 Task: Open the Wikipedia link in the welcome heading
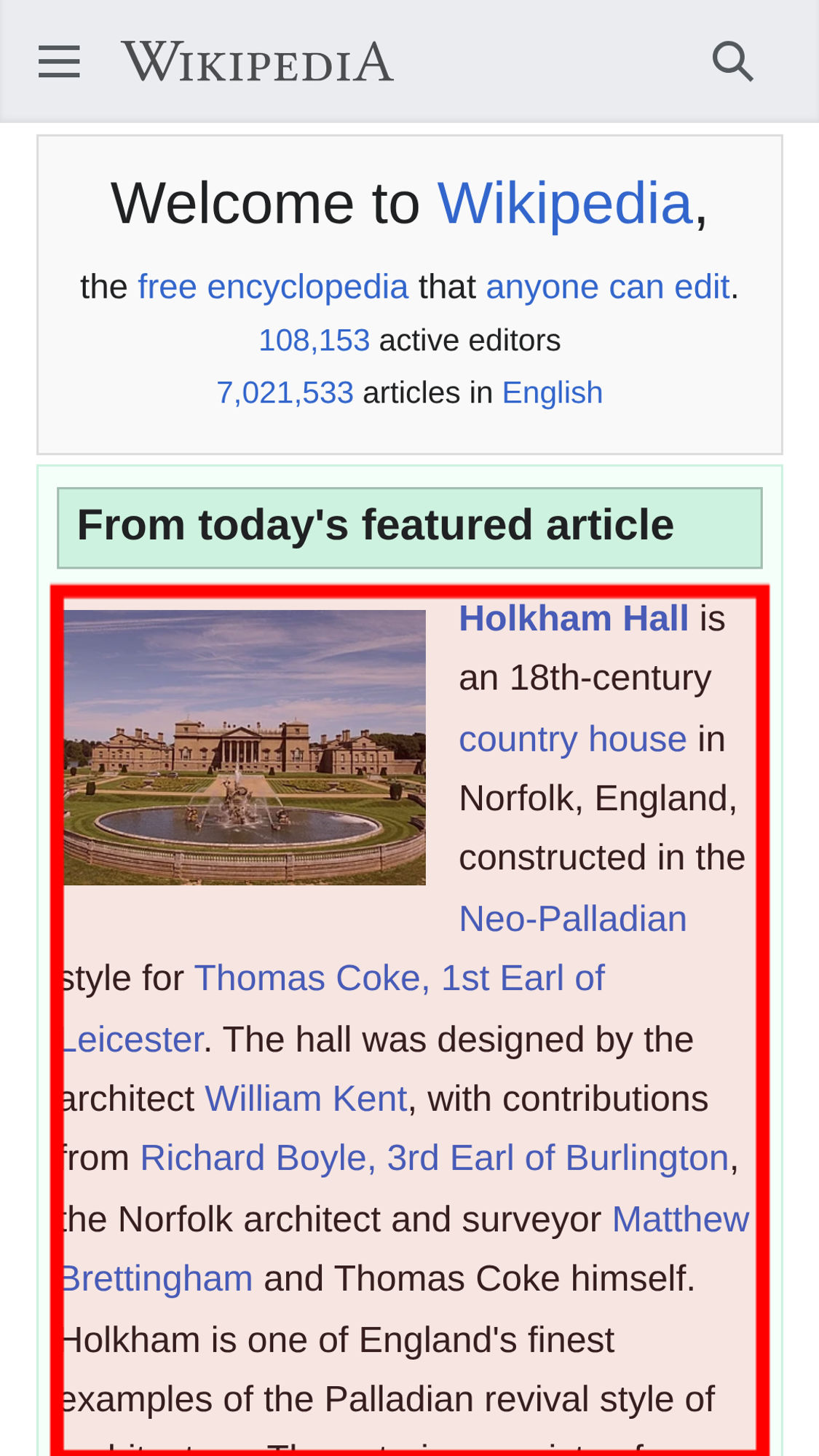pyautogui.click(x=565, y=203)
